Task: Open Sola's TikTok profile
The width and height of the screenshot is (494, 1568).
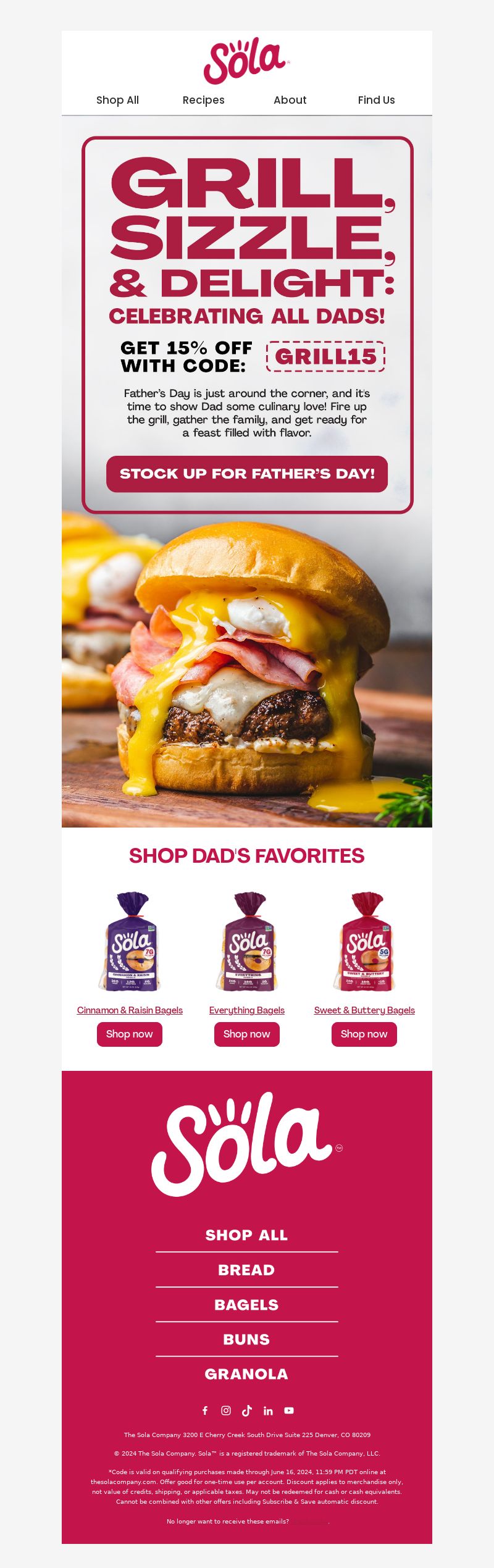Action: 247,1411
